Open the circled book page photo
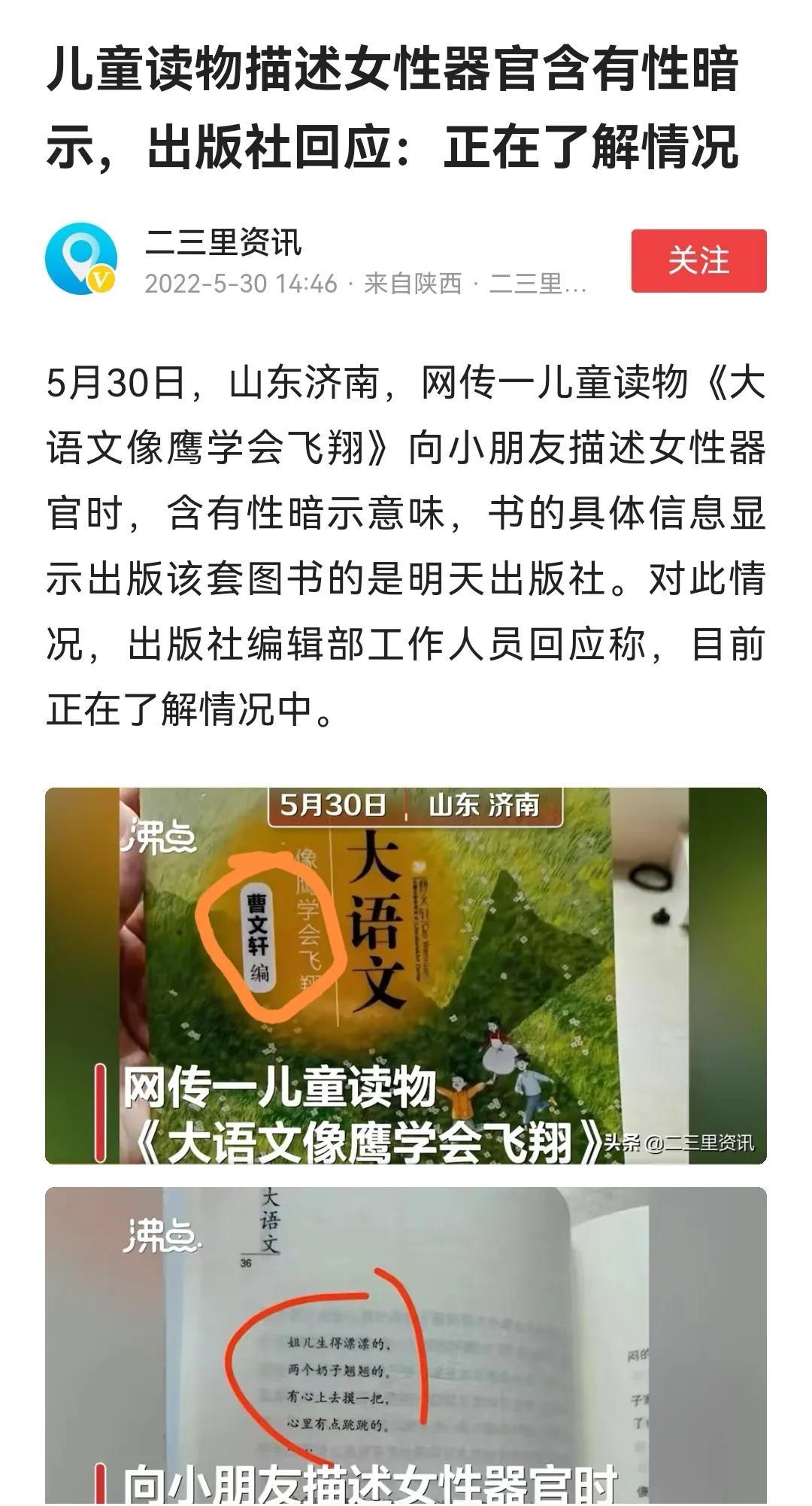 pos(405,1347)
